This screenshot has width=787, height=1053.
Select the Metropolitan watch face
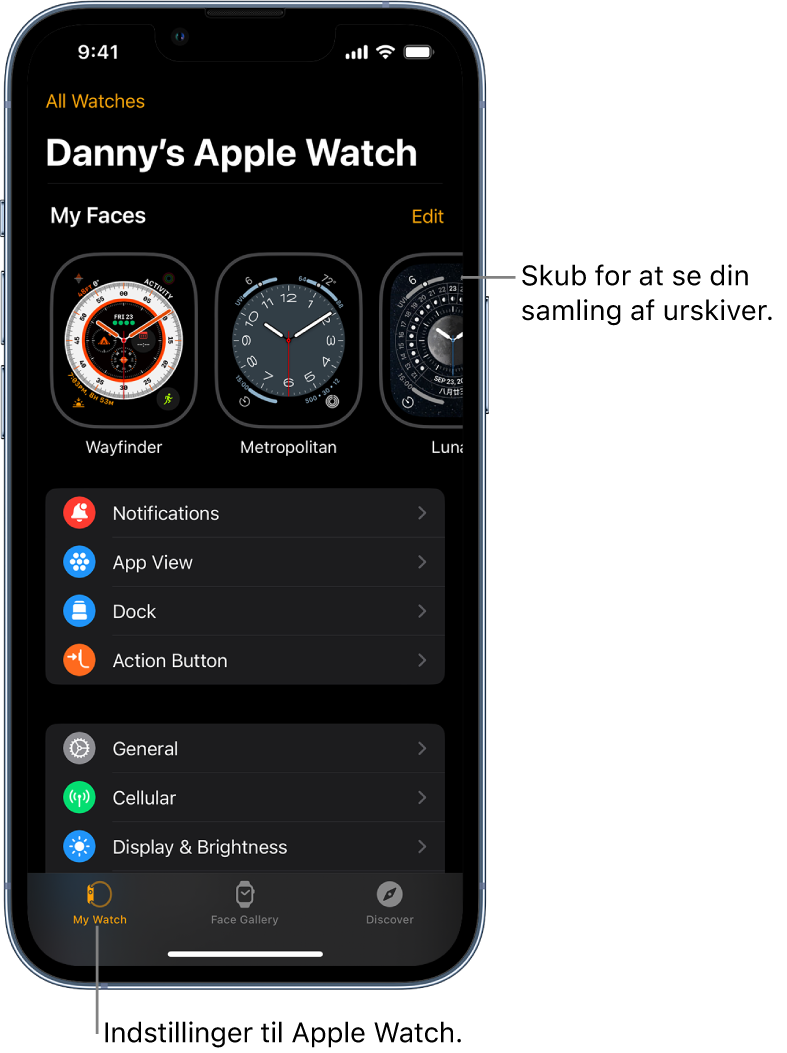tap(288, 340)
